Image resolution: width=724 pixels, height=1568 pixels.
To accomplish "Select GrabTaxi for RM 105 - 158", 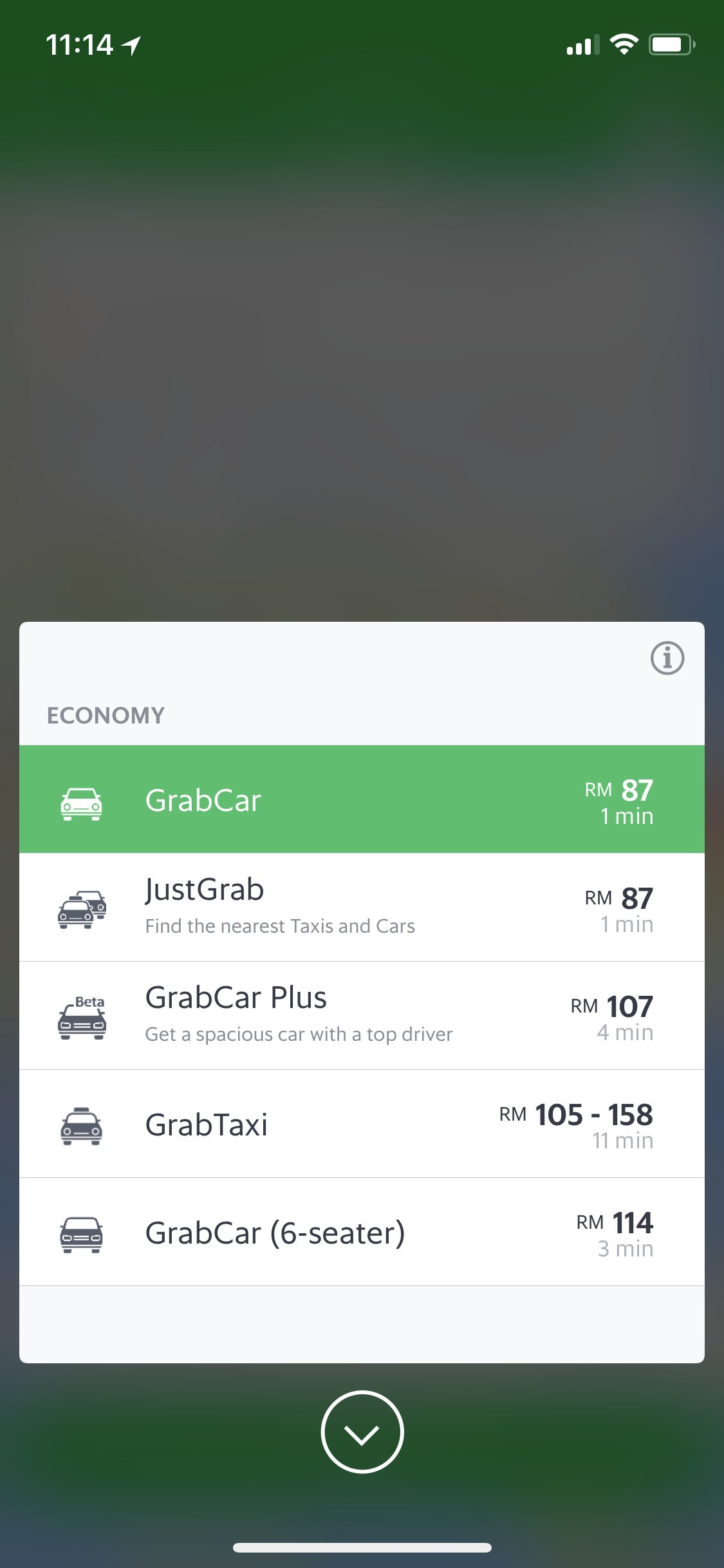I will click(x=362, y=1124).
